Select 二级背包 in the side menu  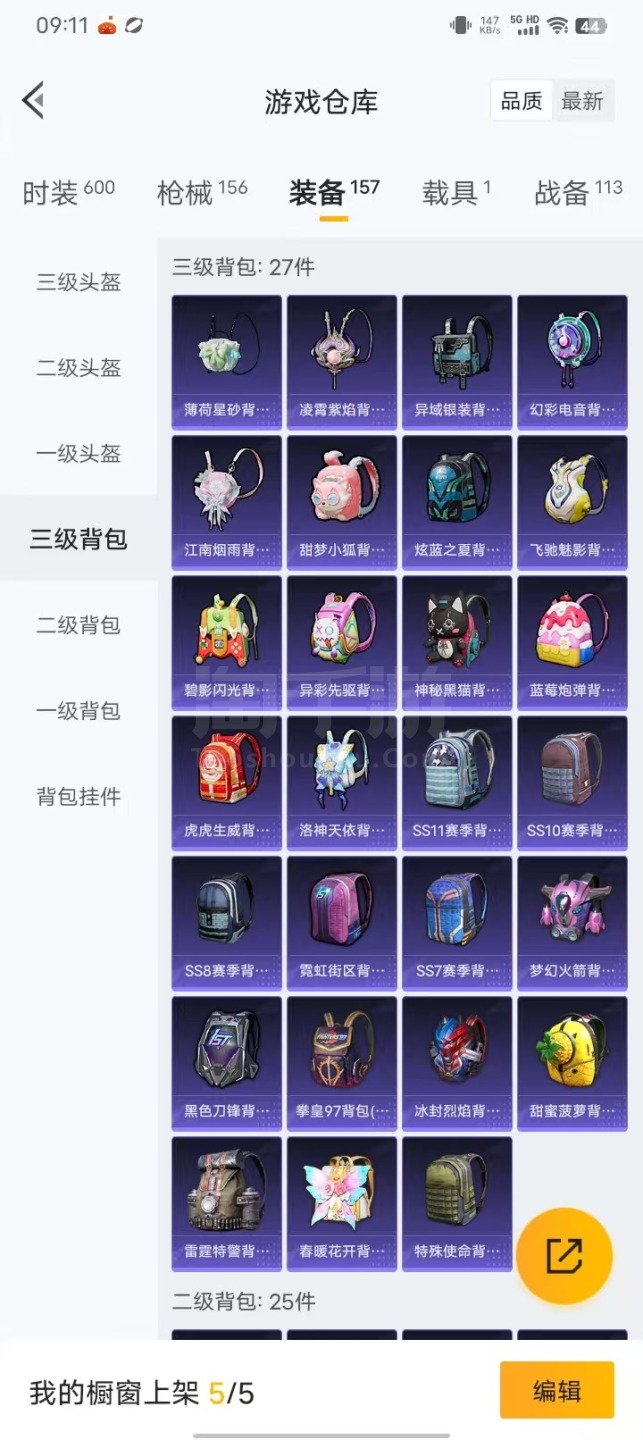[x=78, y=625]
